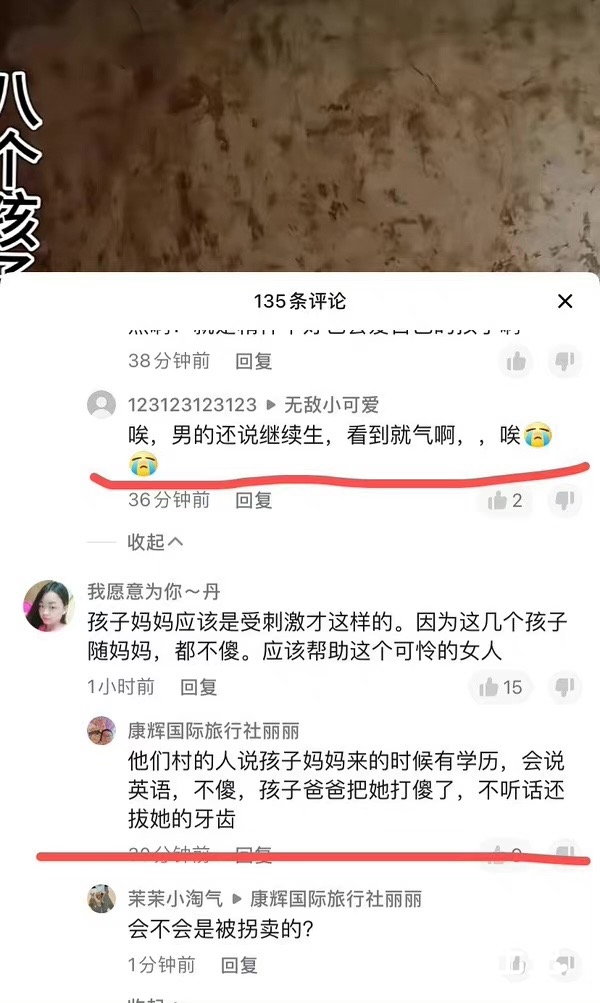
Task: Dislike the comment posted 38分钟前
Action: point(565,361)
